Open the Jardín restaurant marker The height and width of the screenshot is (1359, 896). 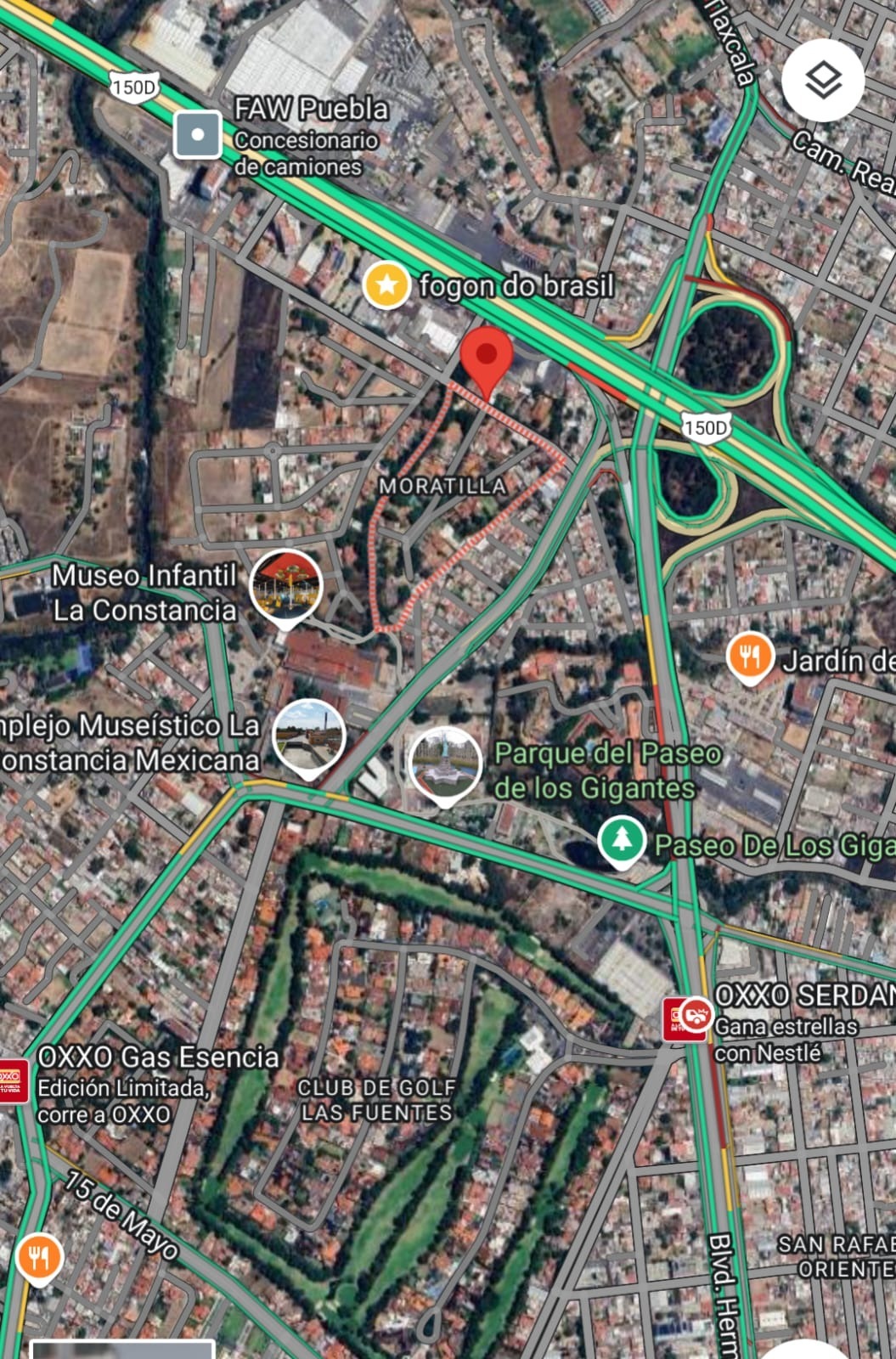coord(749,657)
